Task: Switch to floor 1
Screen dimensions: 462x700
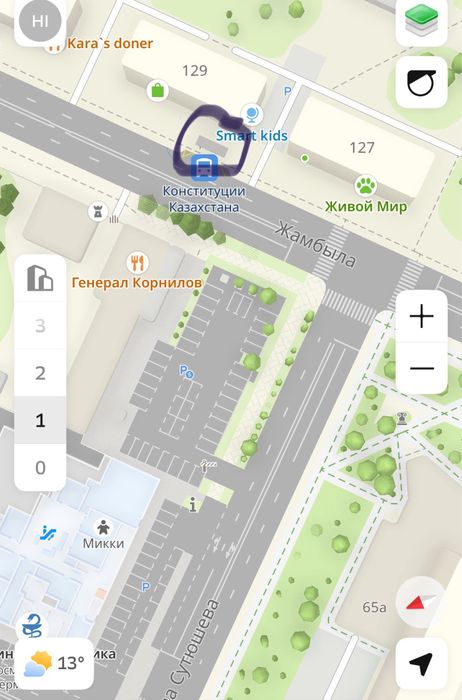Action: pos(40,420)
